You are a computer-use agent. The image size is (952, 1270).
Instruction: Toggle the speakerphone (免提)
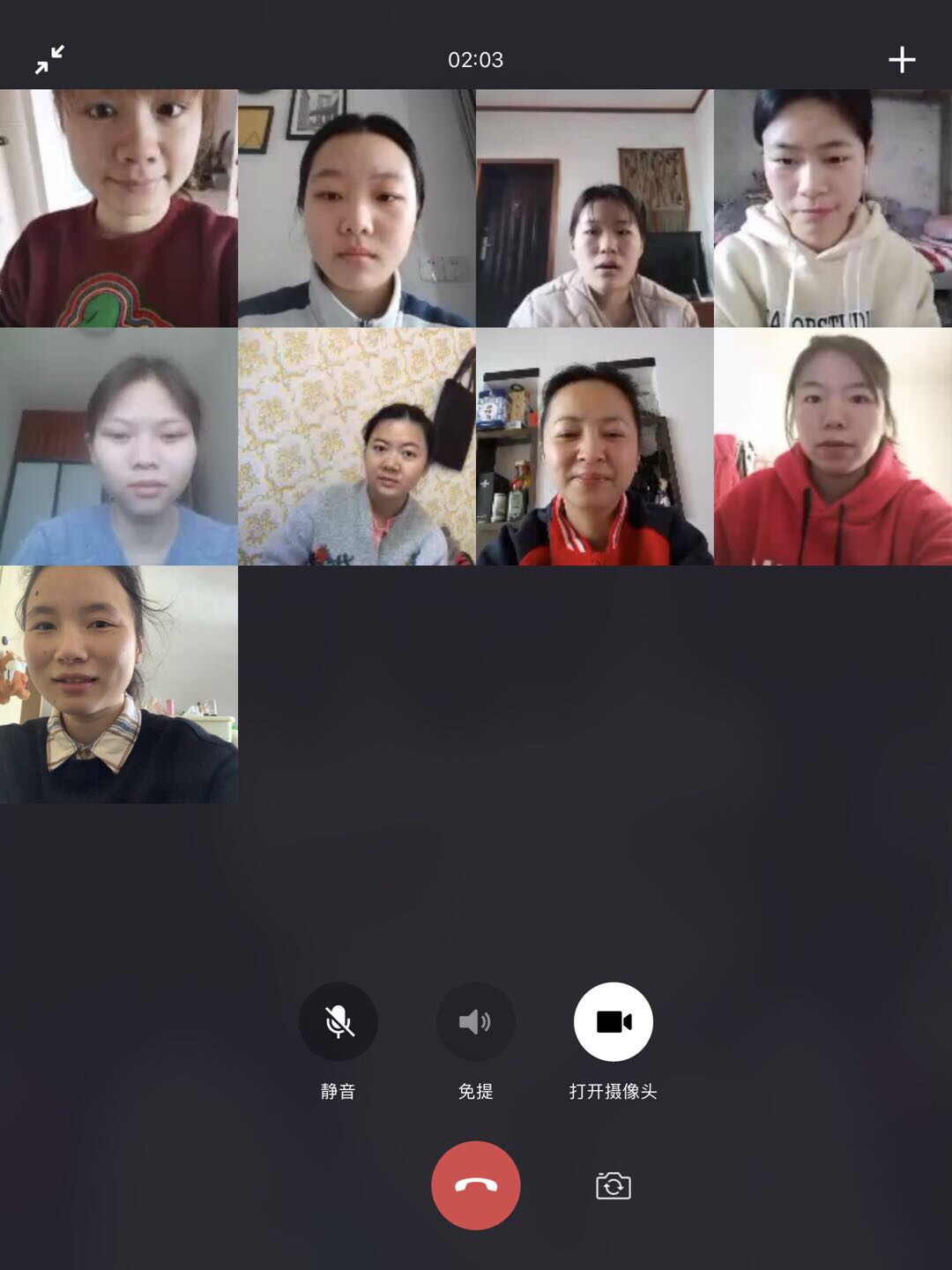476,1021
